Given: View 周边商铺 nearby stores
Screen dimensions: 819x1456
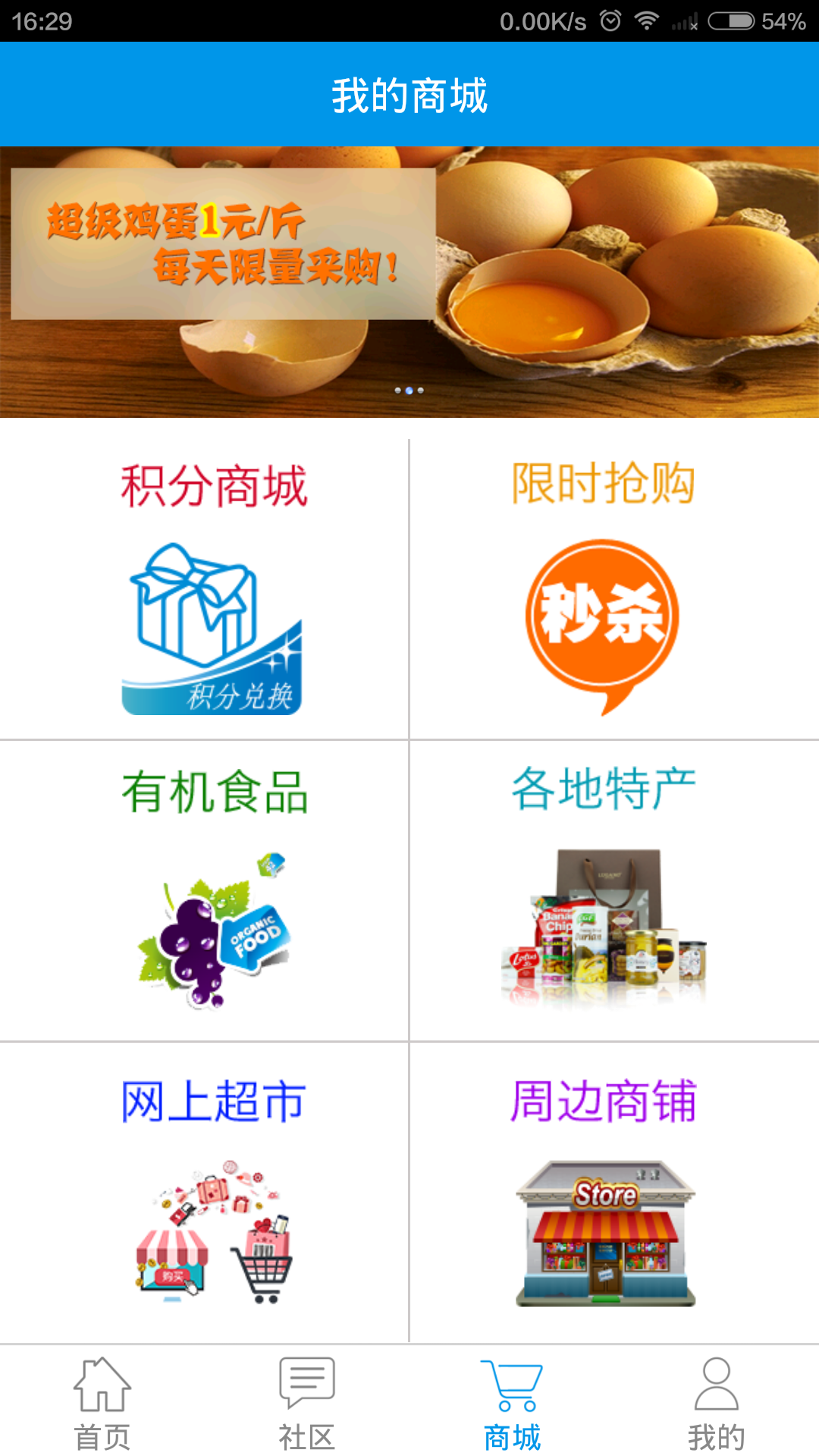Looking at the screenshot, I should pyautogui.click(x=604, y=1192).
